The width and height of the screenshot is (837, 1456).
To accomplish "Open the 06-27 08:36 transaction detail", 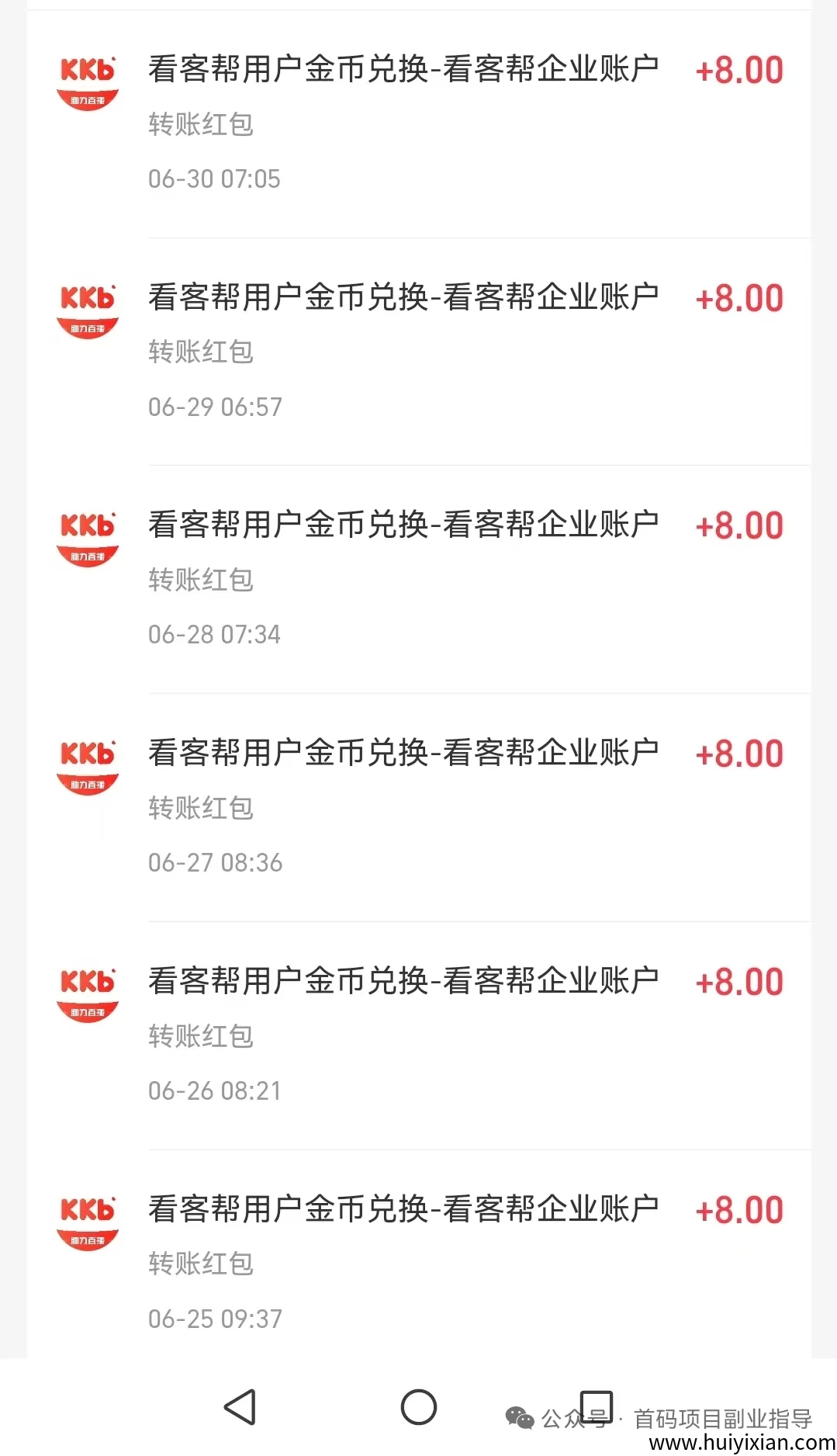I will click(x=419, y=807).
